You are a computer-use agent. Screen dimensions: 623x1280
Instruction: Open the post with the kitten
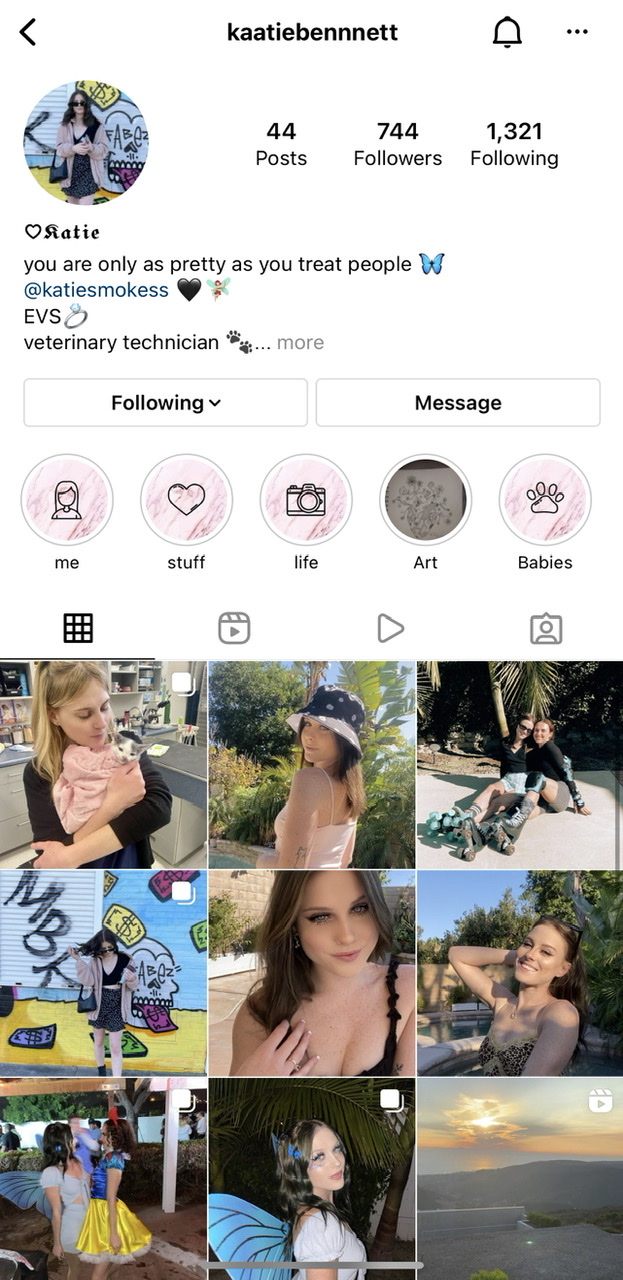[x=103, y=764]
